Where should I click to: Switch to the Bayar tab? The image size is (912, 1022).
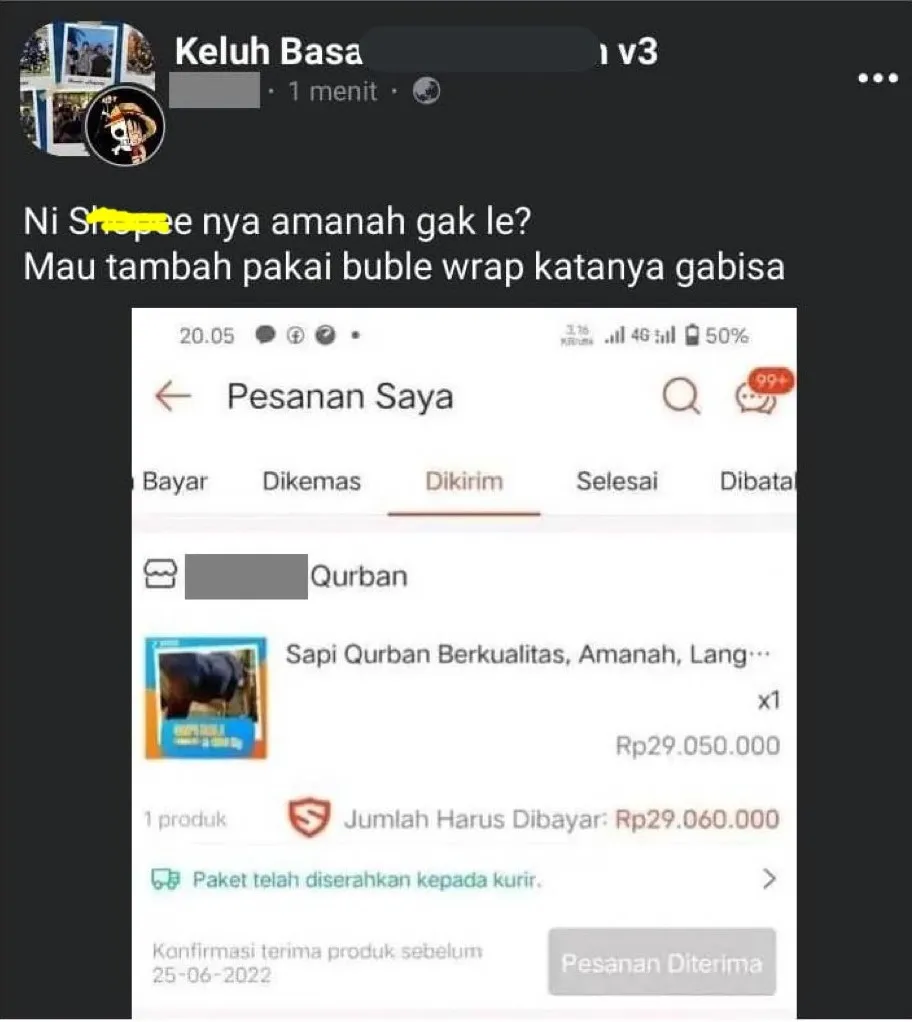click(178, 481)
